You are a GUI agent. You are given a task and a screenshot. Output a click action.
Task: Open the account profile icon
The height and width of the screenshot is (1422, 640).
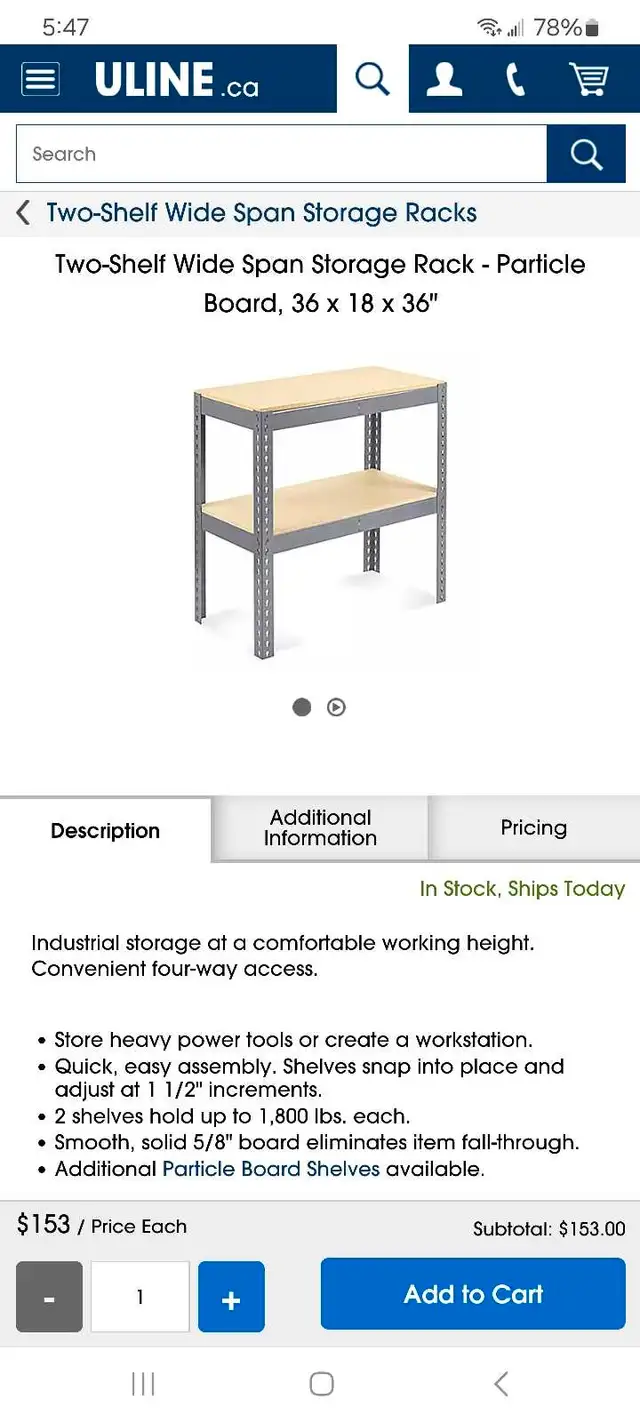click(443, 79)
